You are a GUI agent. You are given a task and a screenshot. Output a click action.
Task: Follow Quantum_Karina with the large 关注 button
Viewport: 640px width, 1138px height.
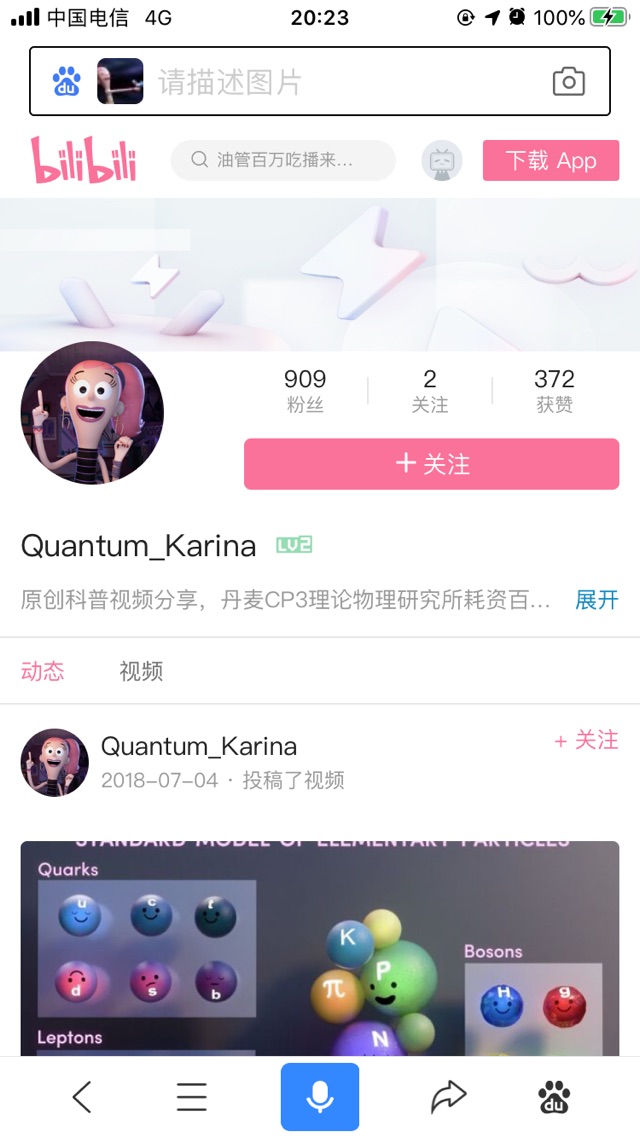[x=431, y=464]
